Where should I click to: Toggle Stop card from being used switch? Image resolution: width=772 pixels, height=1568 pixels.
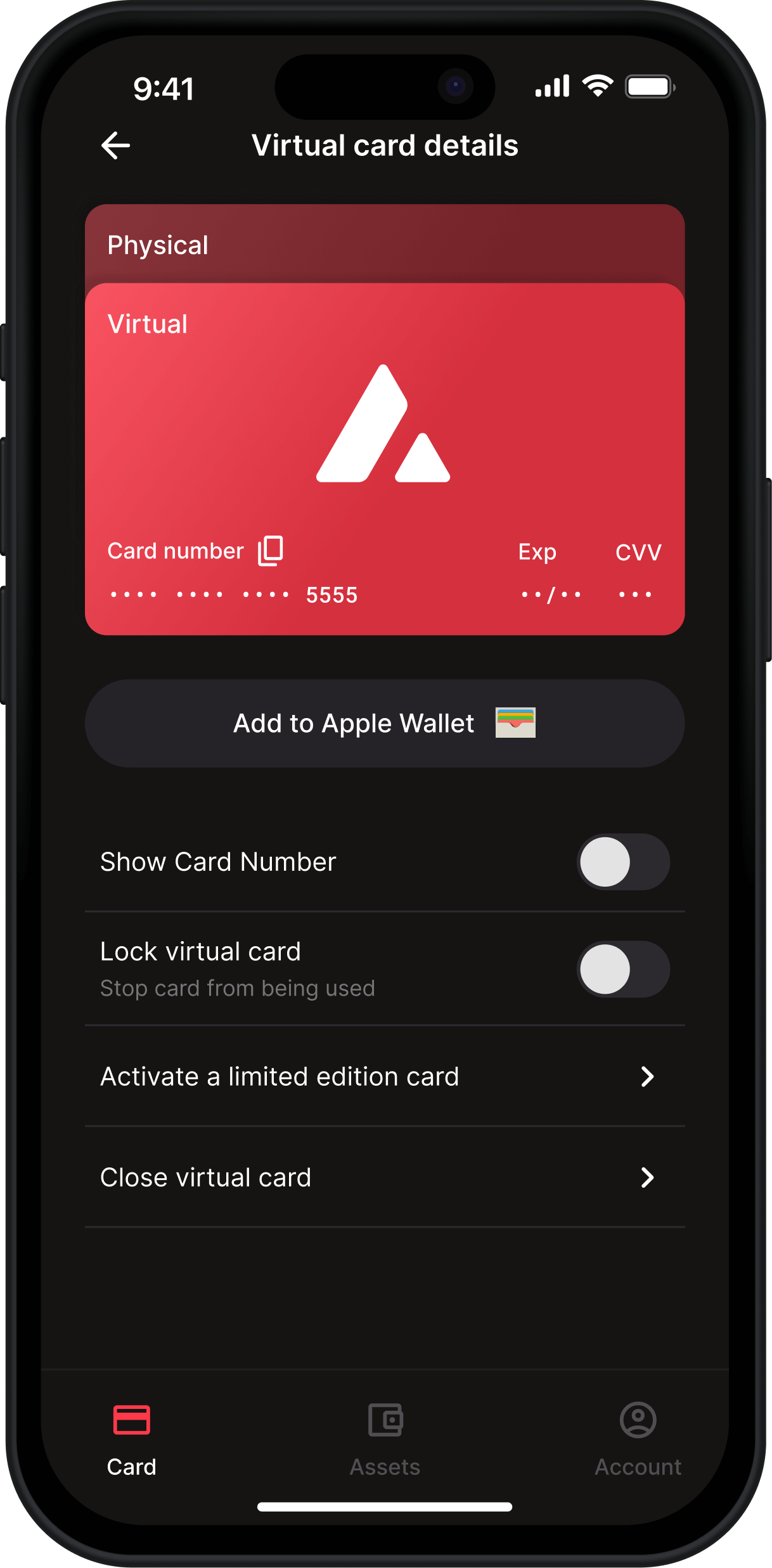click(x=623, y=970)
